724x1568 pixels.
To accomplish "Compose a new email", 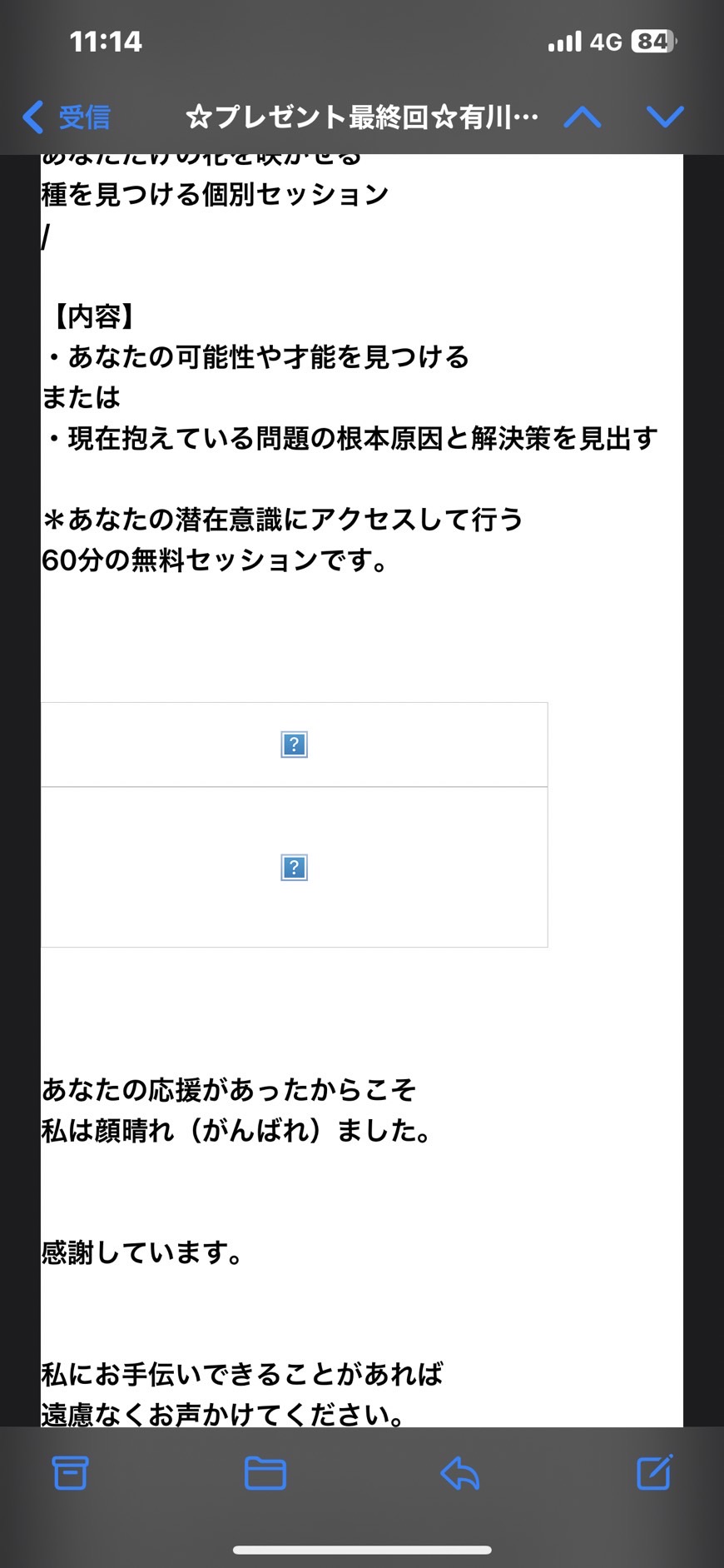I will click(x=655, y=1471).
